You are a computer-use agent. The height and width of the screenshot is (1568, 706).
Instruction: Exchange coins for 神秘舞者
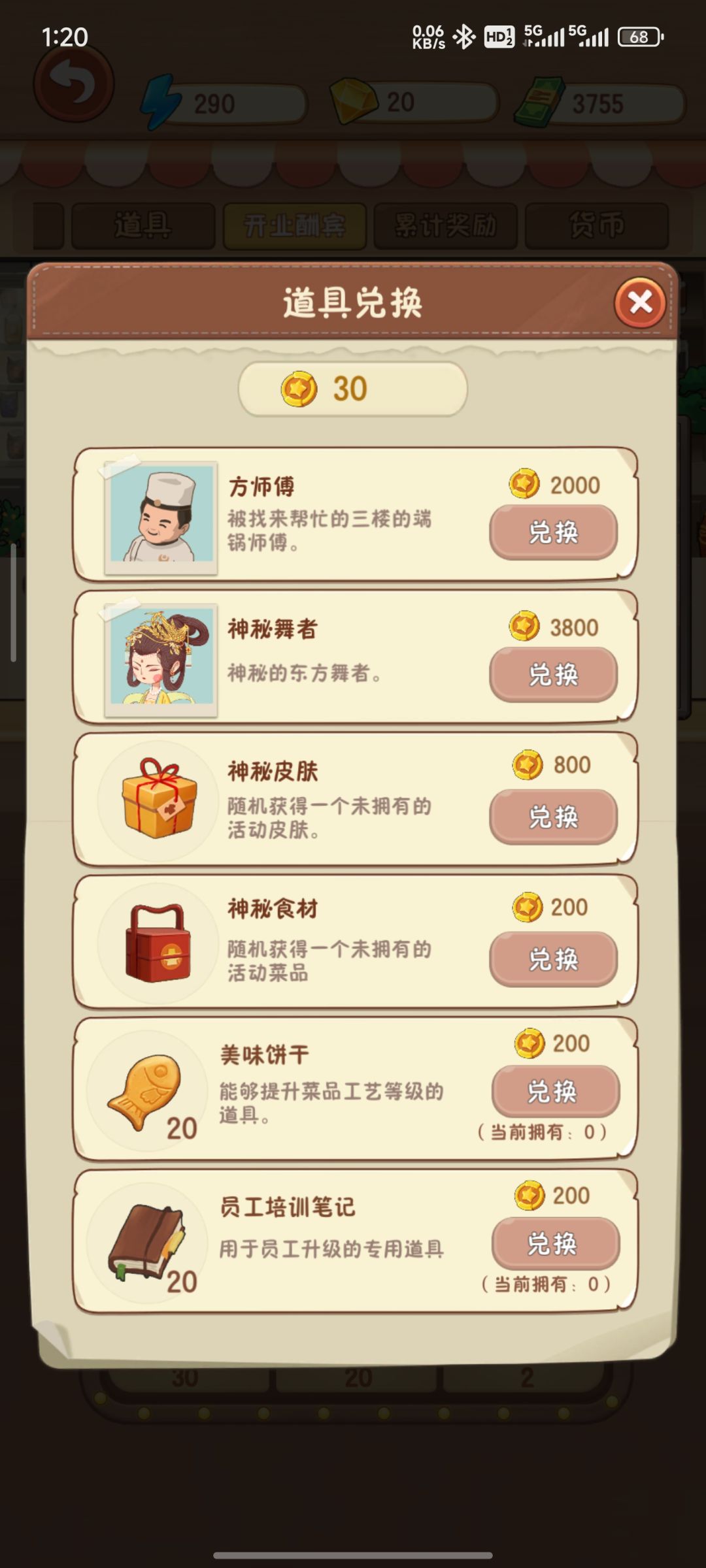coord(553,674)
